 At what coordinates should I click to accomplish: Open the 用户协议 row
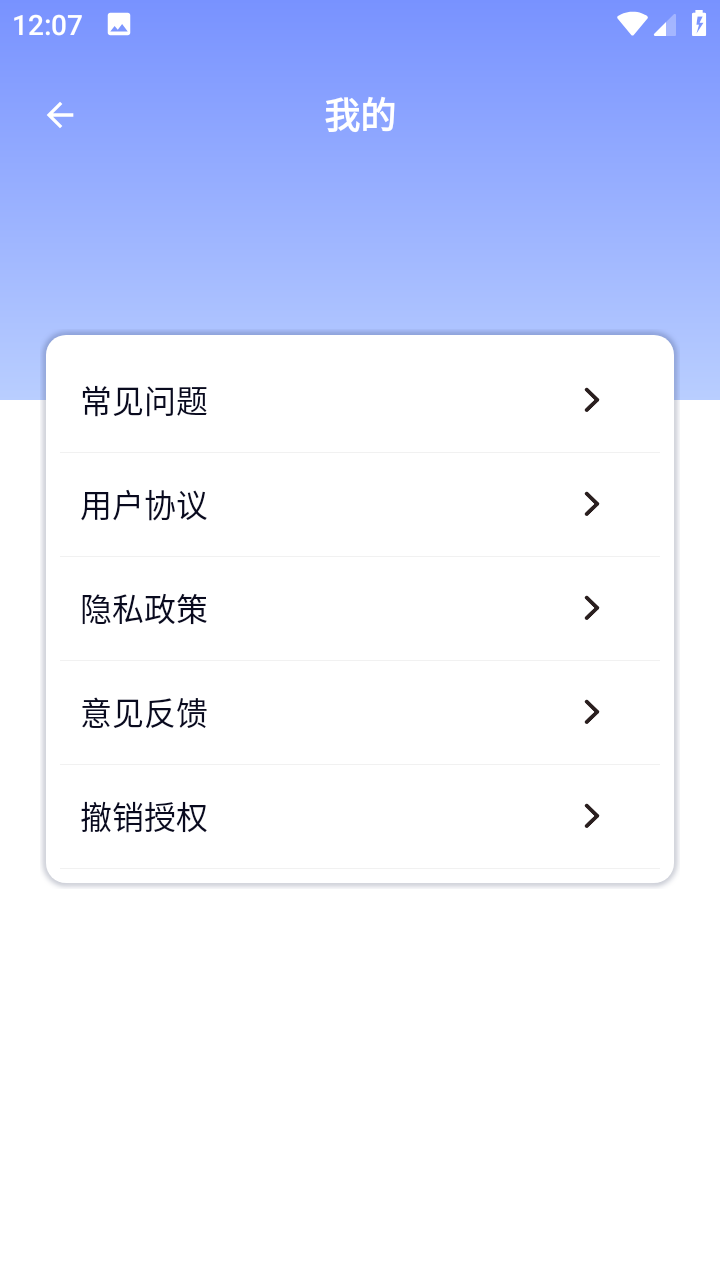(360, 505)
